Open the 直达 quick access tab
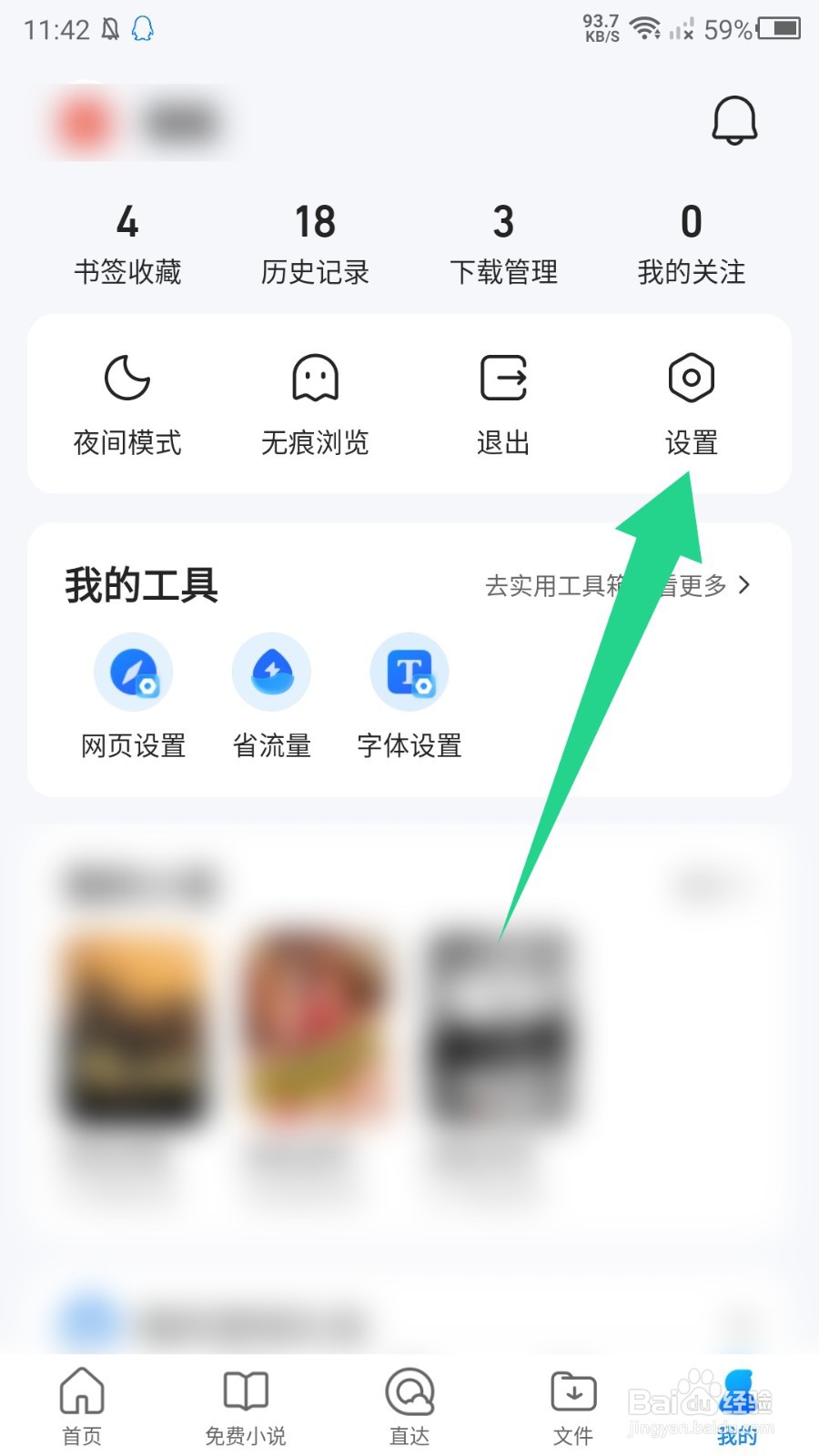Viewport: 819px width, 1456px height. coord(409,1401)
